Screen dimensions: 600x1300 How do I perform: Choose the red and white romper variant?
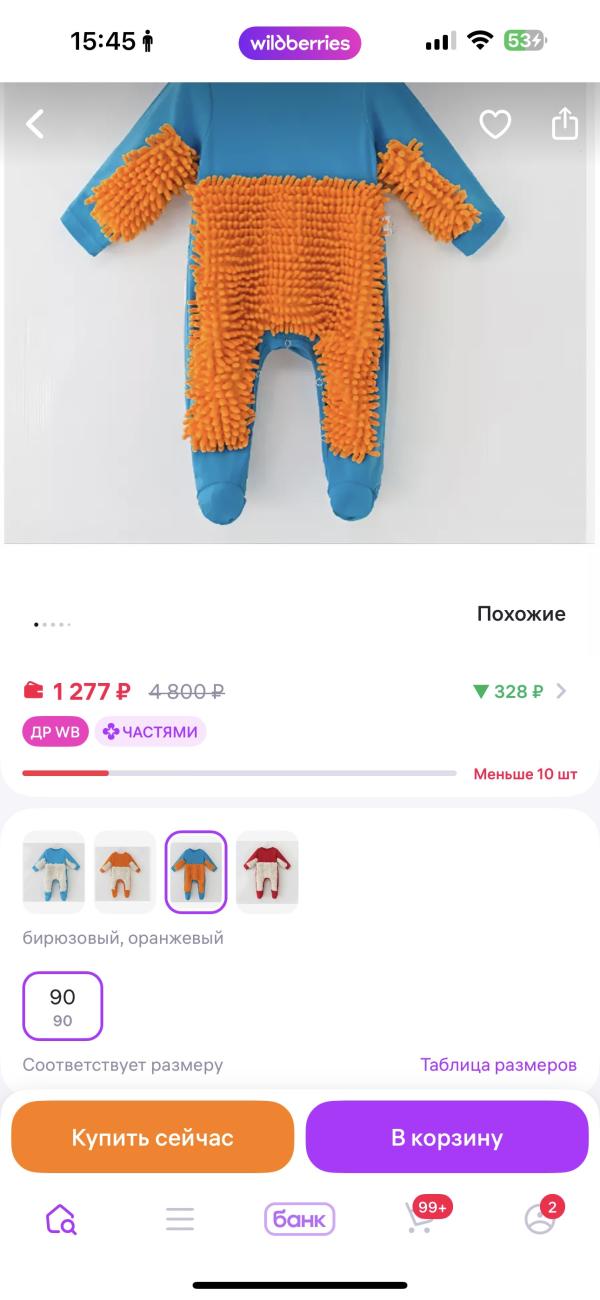tap(267, 872)
